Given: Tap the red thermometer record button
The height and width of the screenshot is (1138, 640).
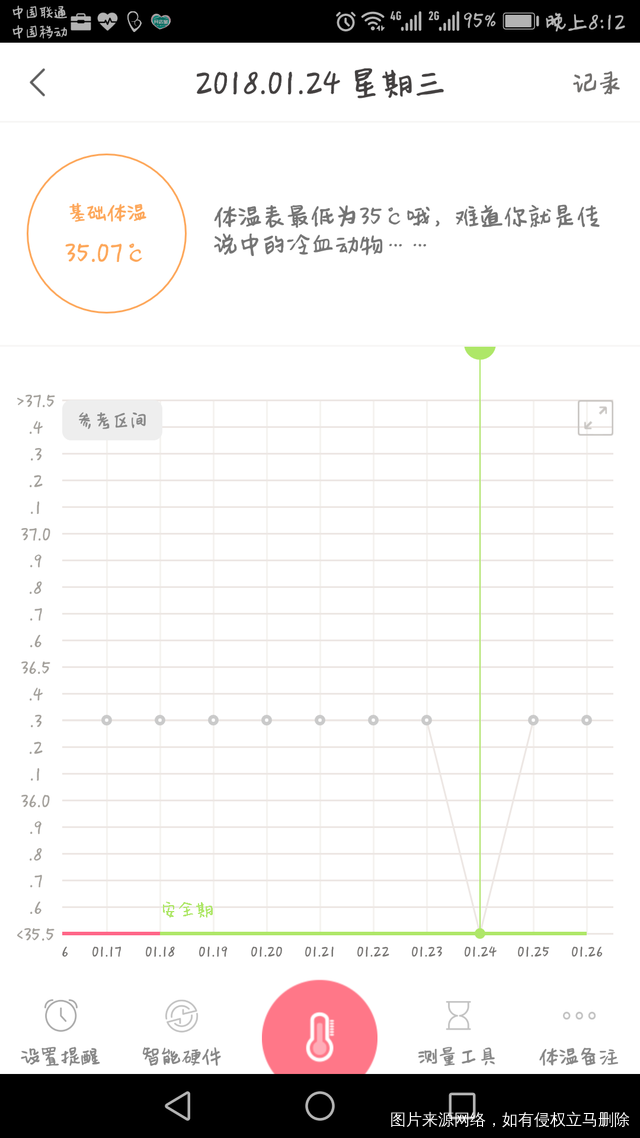Looking at the screenshot, I should click(x=319, y=1036).
